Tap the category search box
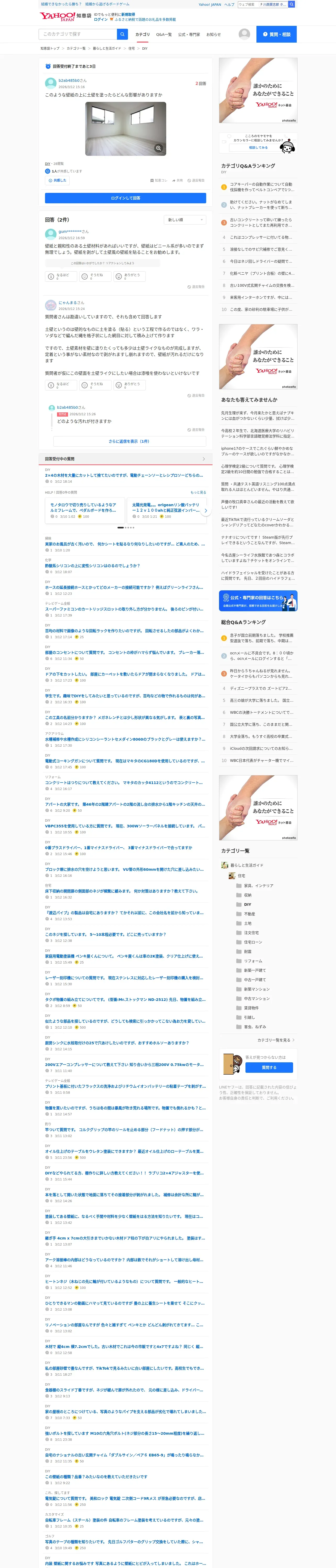336x1568 pixels. (77, 34)
